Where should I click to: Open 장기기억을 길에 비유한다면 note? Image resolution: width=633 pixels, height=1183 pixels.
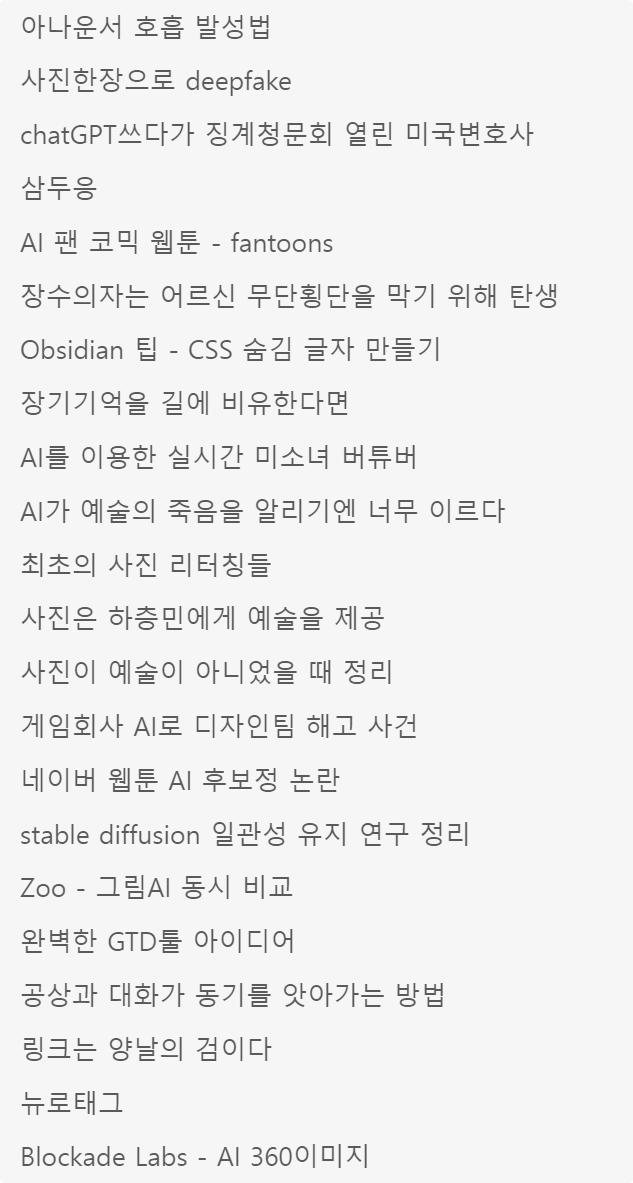click(185, 404)
